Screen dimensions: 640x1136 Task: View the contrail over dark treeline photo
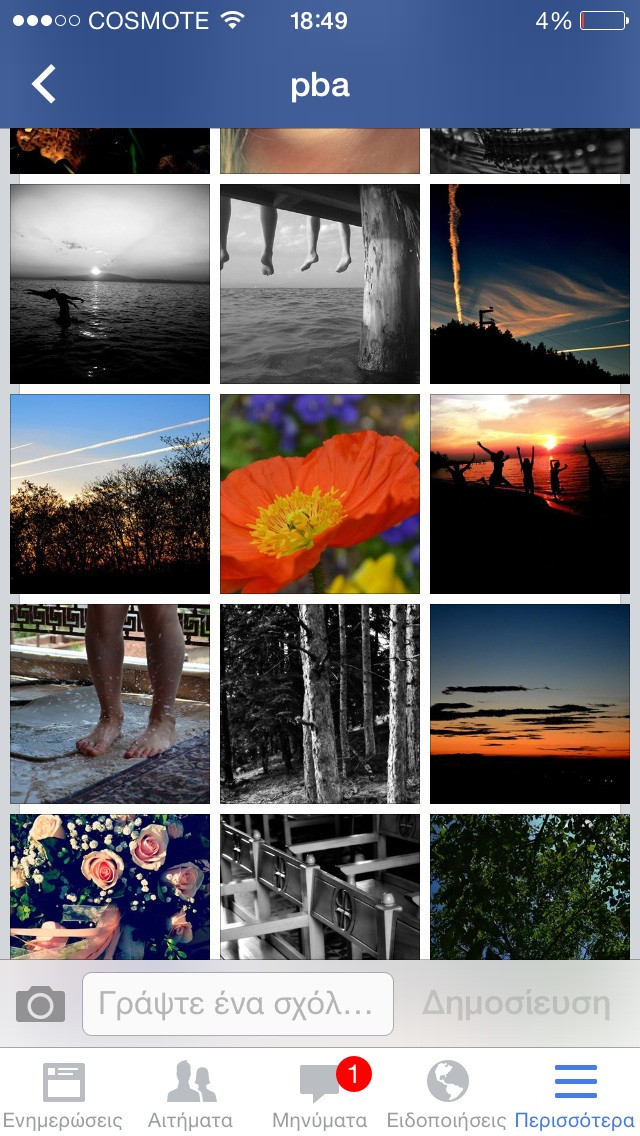pyautogui.click(x=530, y=284)
